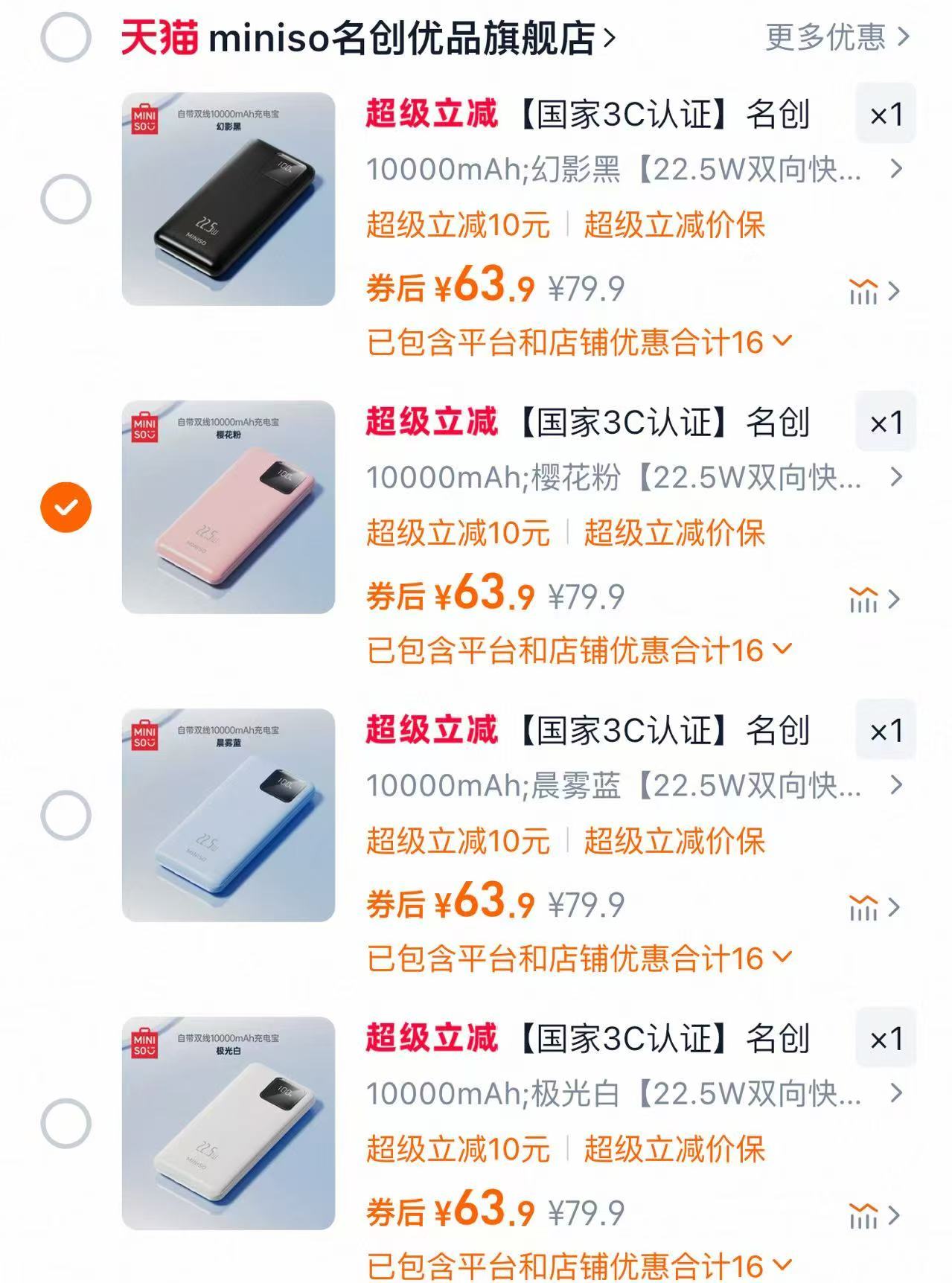This screenshot has height=1283, width=952.
Task: Open the 晨雾蓝 power bank product image
Action: point(229,815)
